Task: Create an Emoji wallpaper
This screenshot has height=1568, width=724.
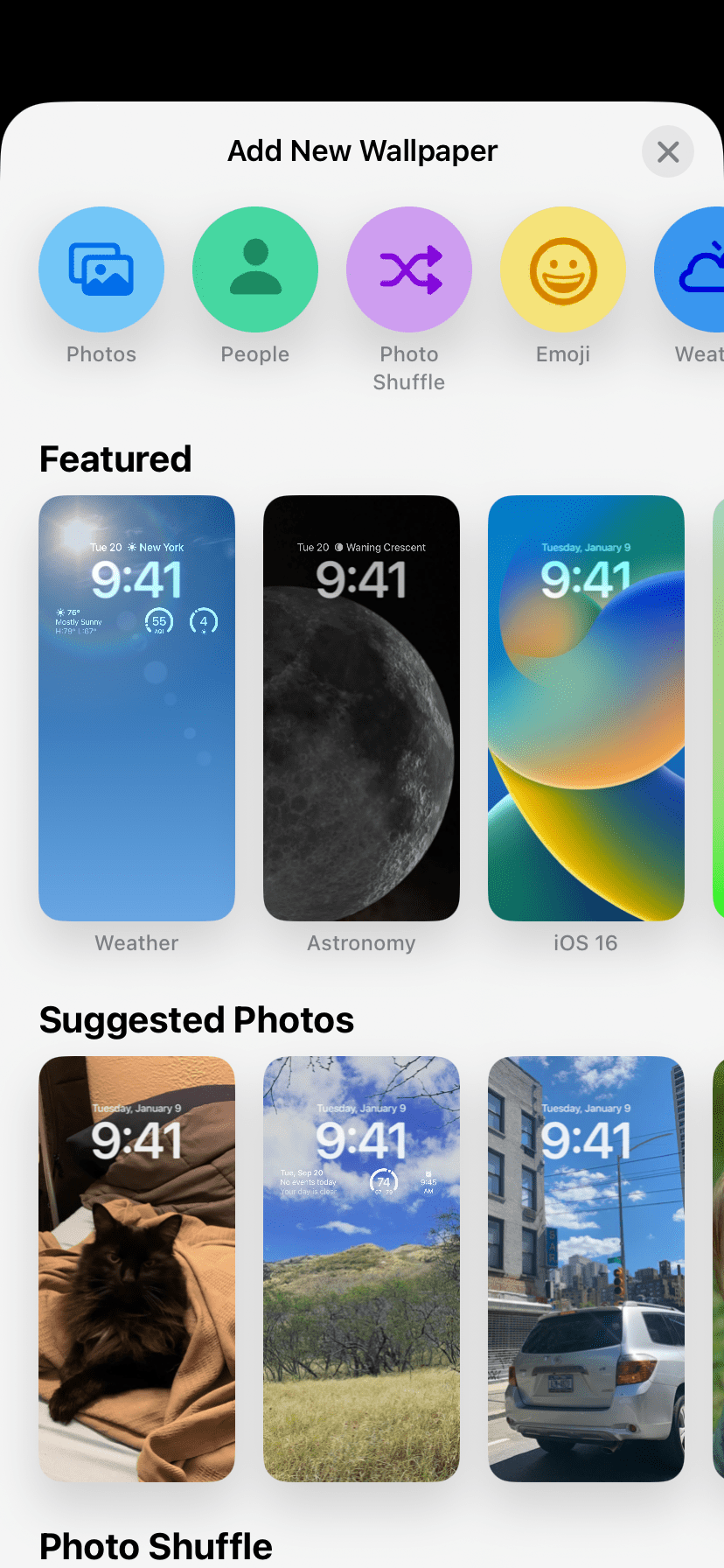Action: 563,269
